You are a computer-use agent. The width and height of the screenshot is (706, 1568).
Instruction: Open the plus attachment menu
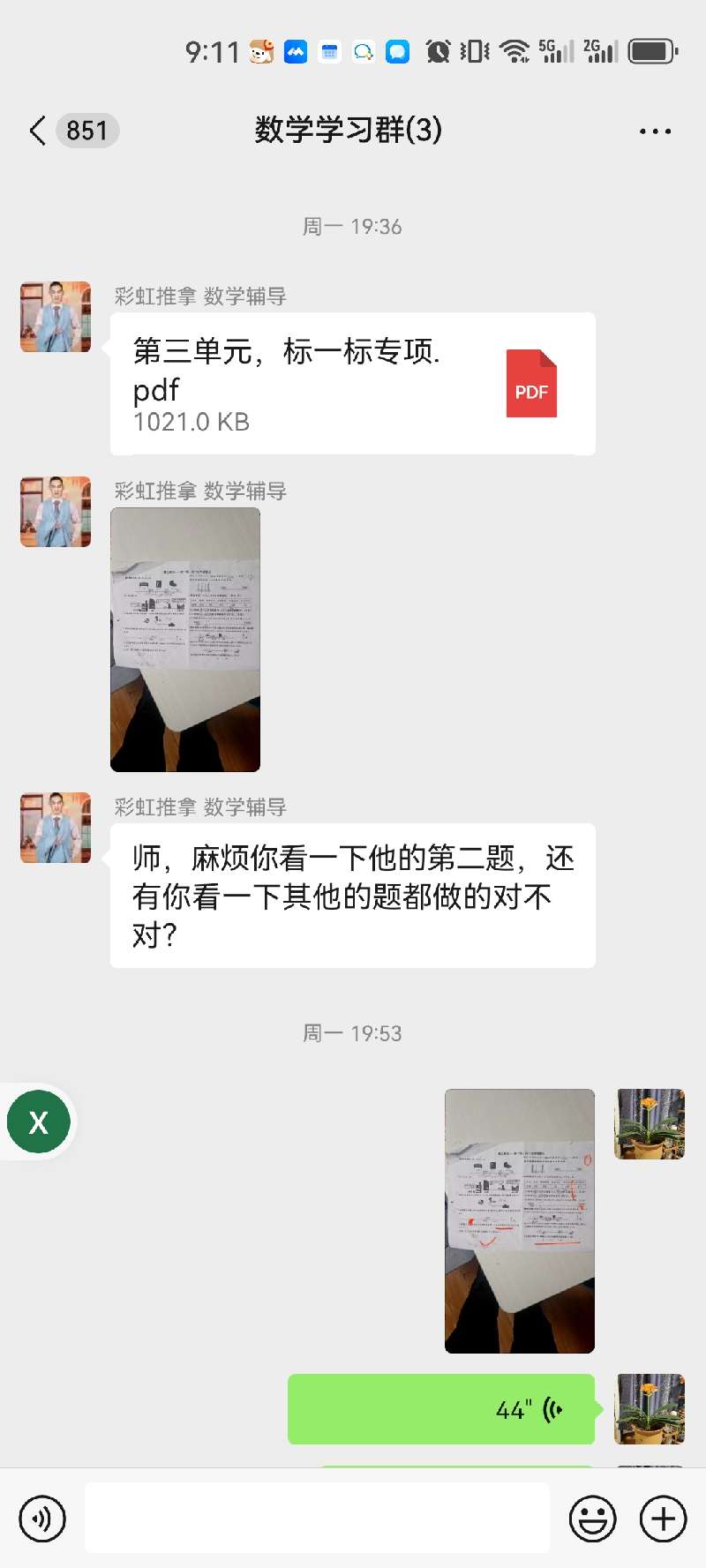[663, 1519]
